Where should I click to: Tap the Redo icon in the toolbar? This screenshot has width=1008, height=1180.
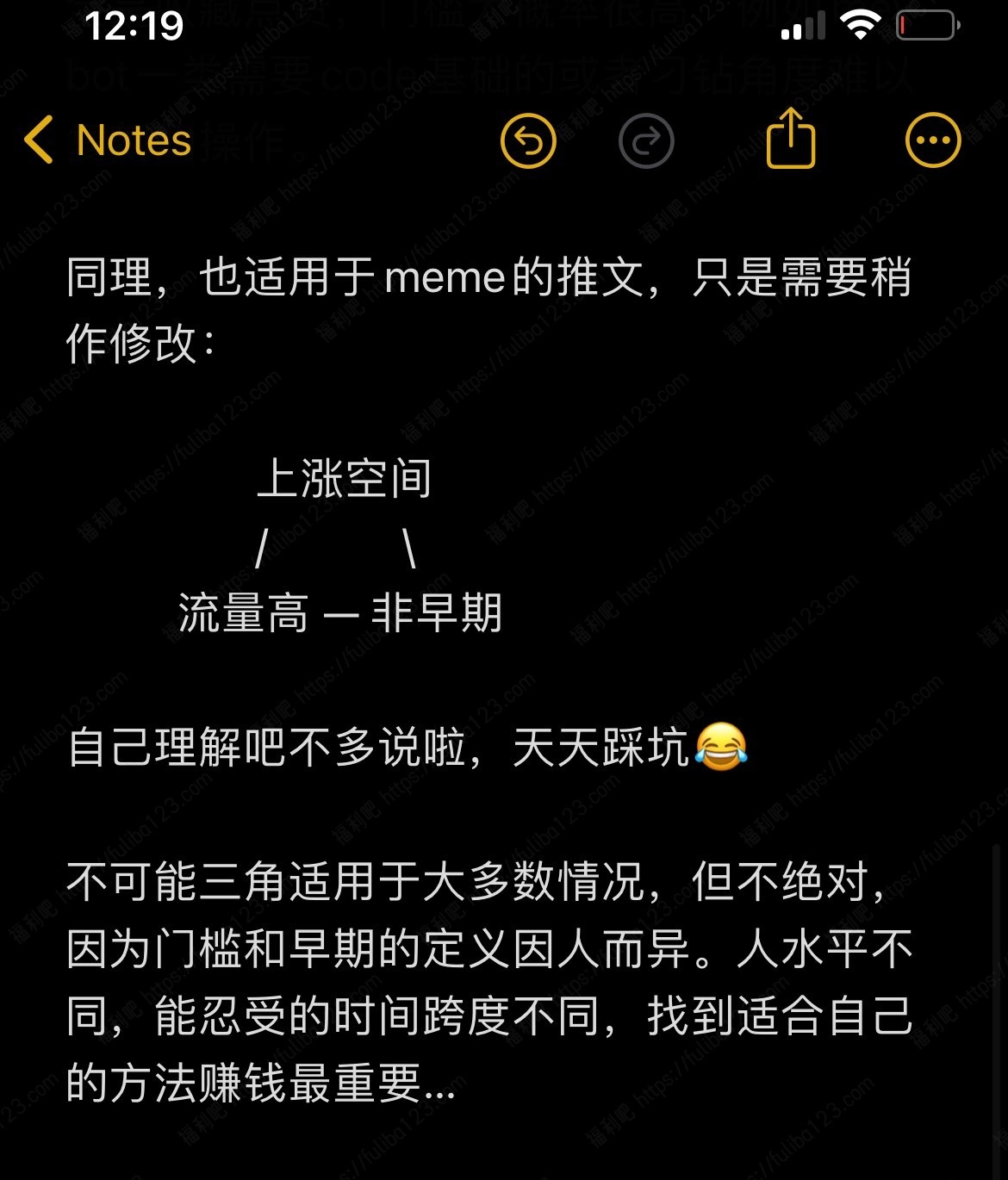[x=646, y=140]
